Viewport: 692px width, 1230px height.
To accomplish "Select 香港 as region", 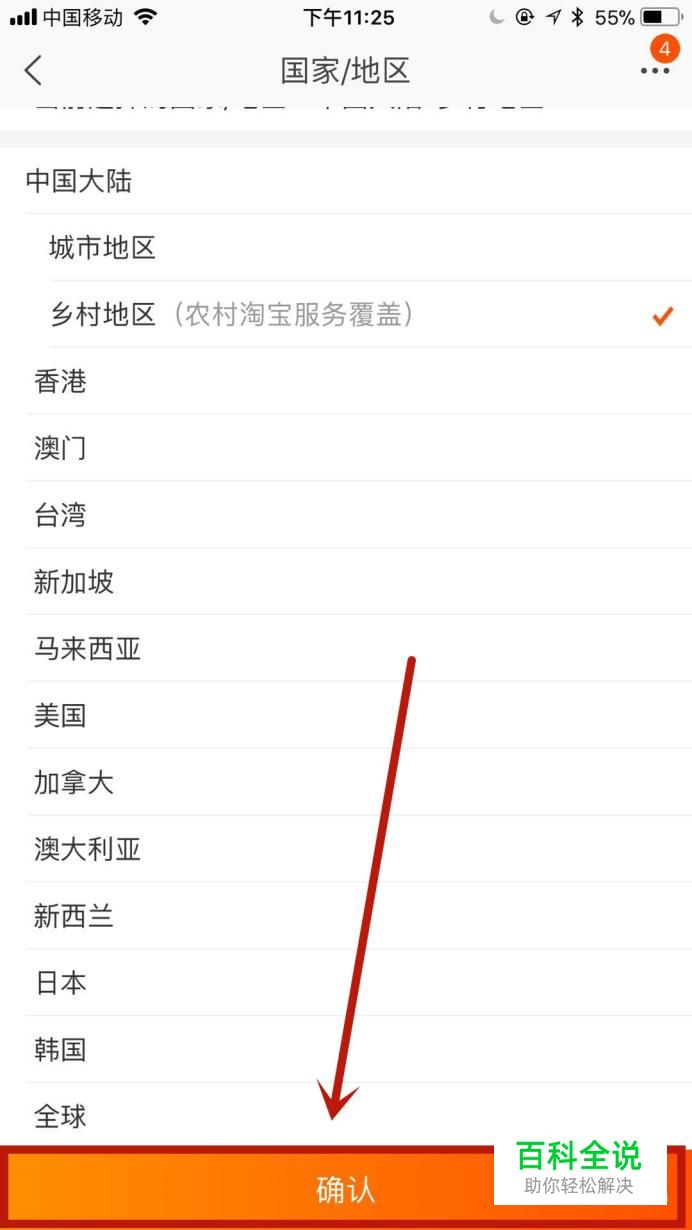I will [359, 381].
